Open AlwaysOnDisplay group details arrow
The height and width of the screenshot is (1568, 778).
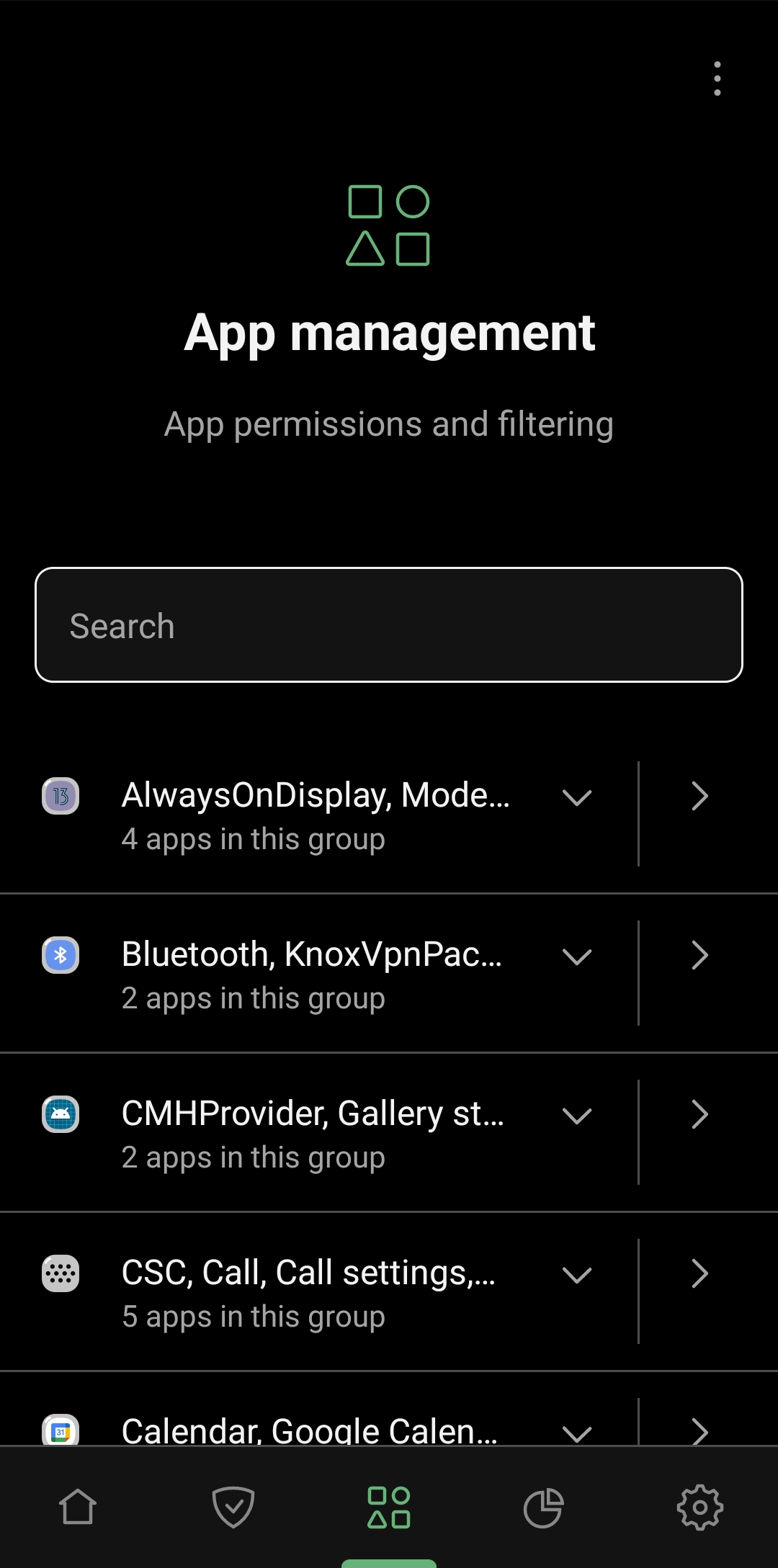pos(699,797)
